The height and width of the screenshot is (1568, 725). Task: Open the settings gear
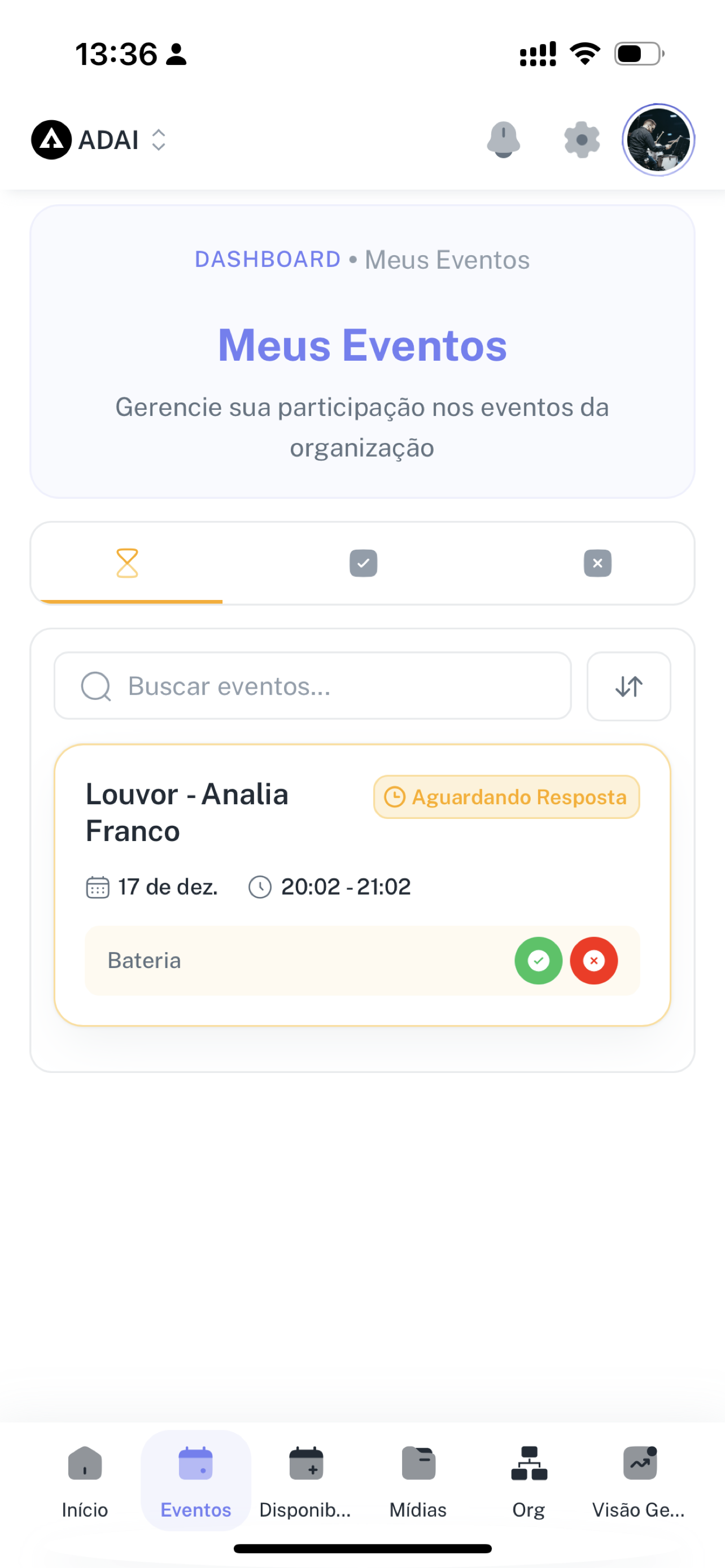580,139
